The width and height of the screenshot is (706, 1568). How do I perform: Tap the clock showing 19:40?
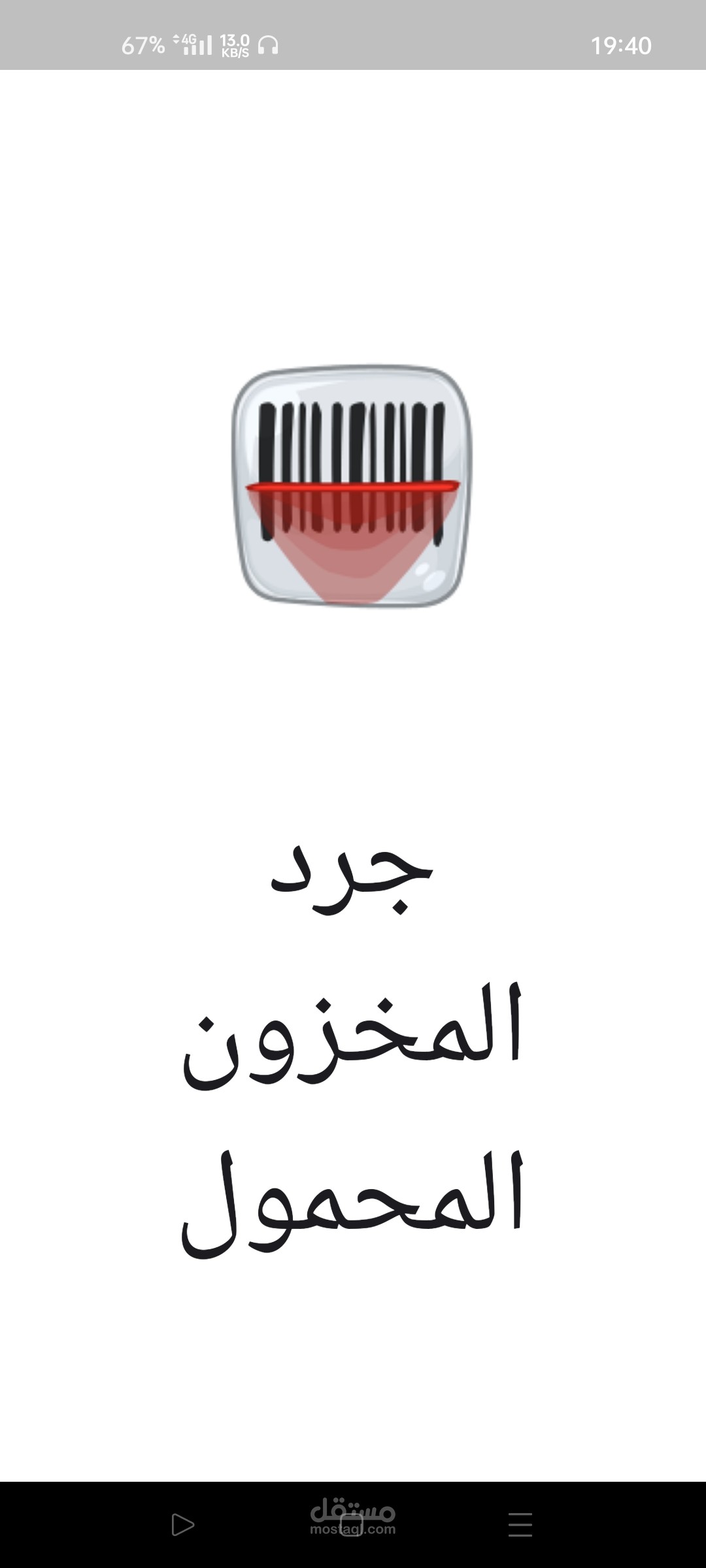[x=621, y=44]
